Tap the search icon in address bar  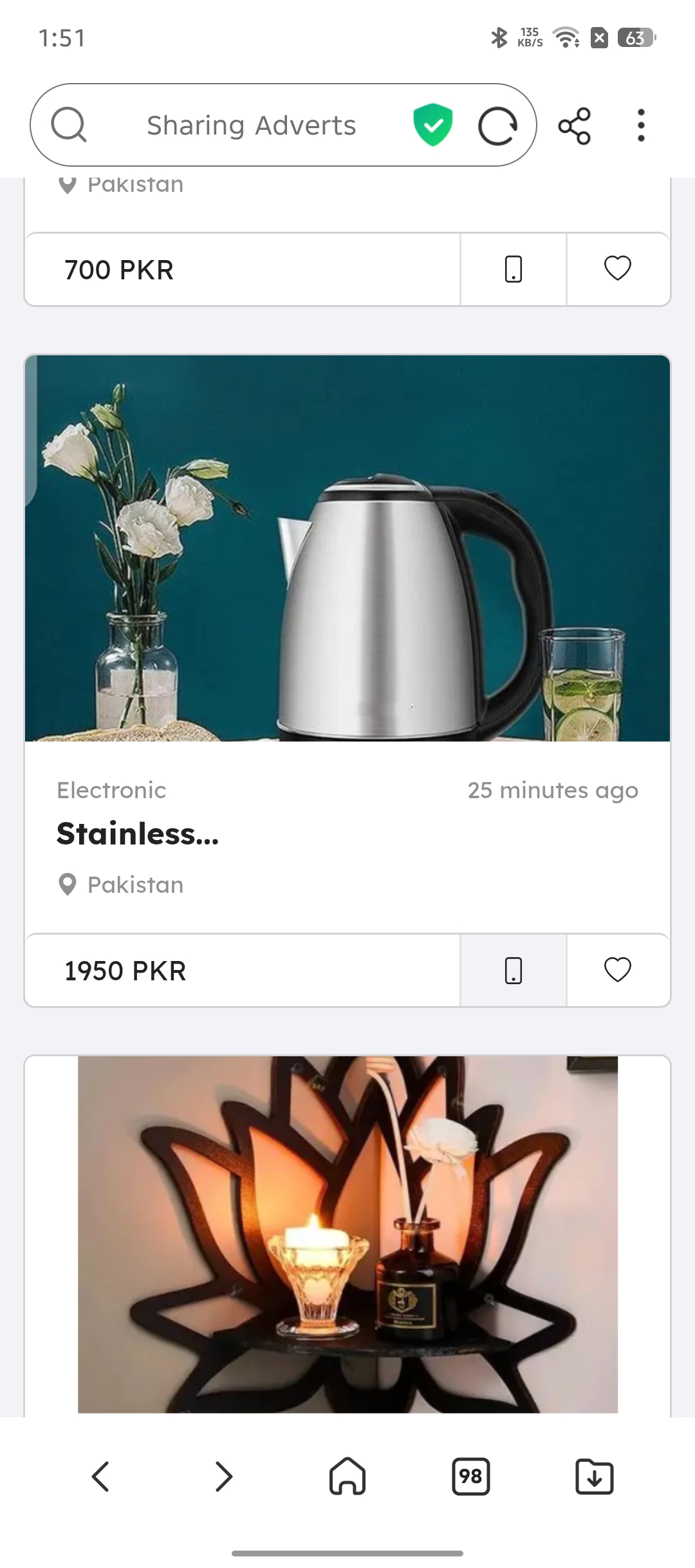(69, 124)
